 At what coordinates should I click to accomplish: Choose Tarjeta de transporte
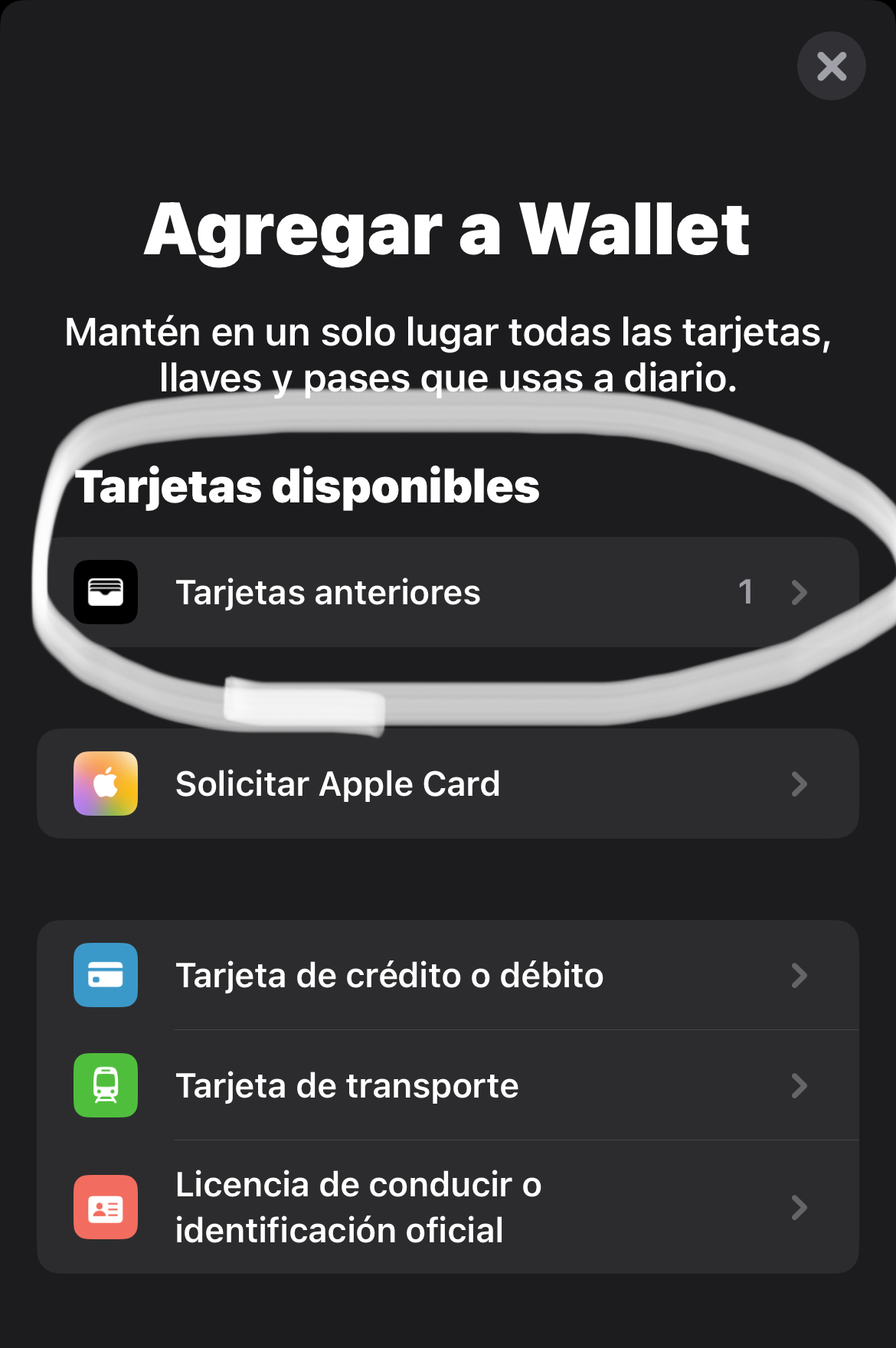(448, 1085)
